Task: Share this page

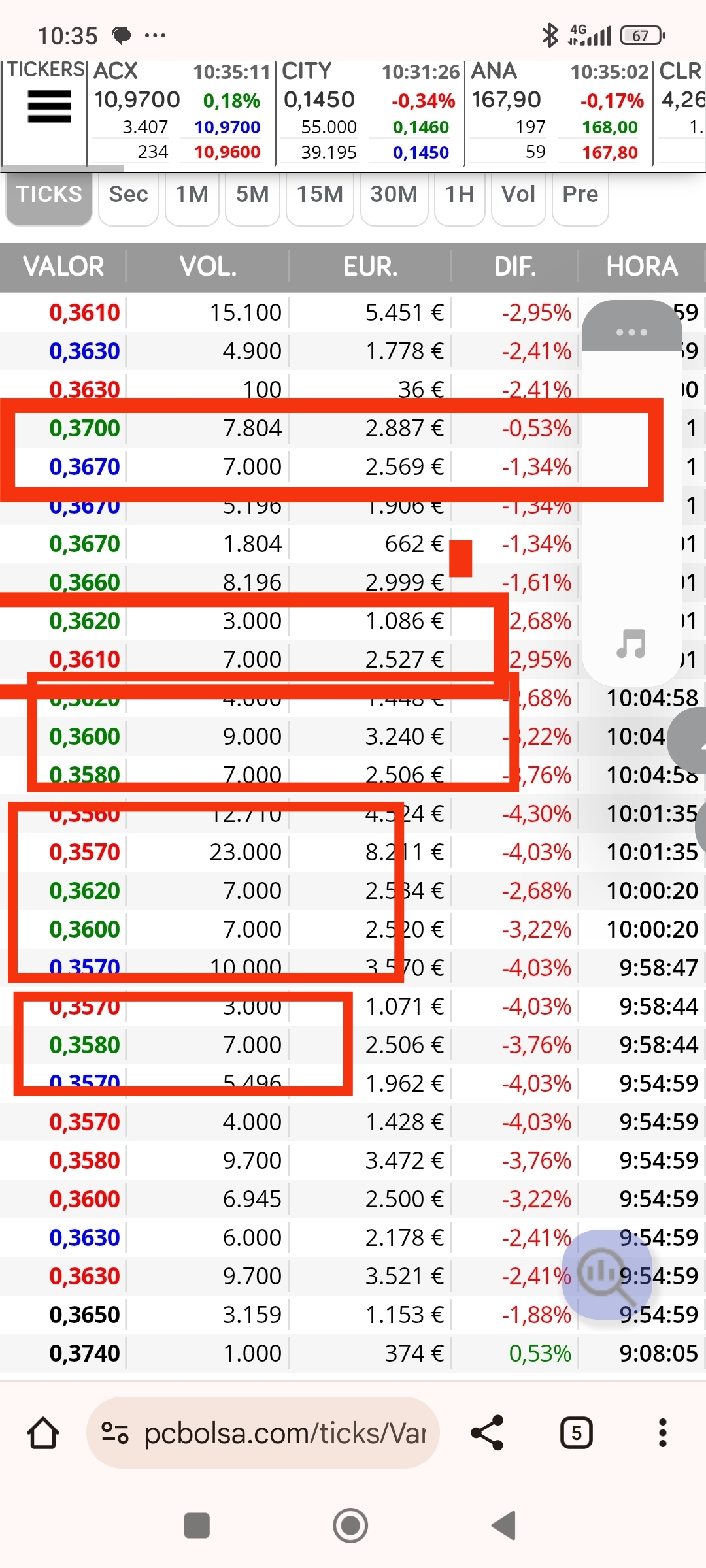Action: (487, 1433)
